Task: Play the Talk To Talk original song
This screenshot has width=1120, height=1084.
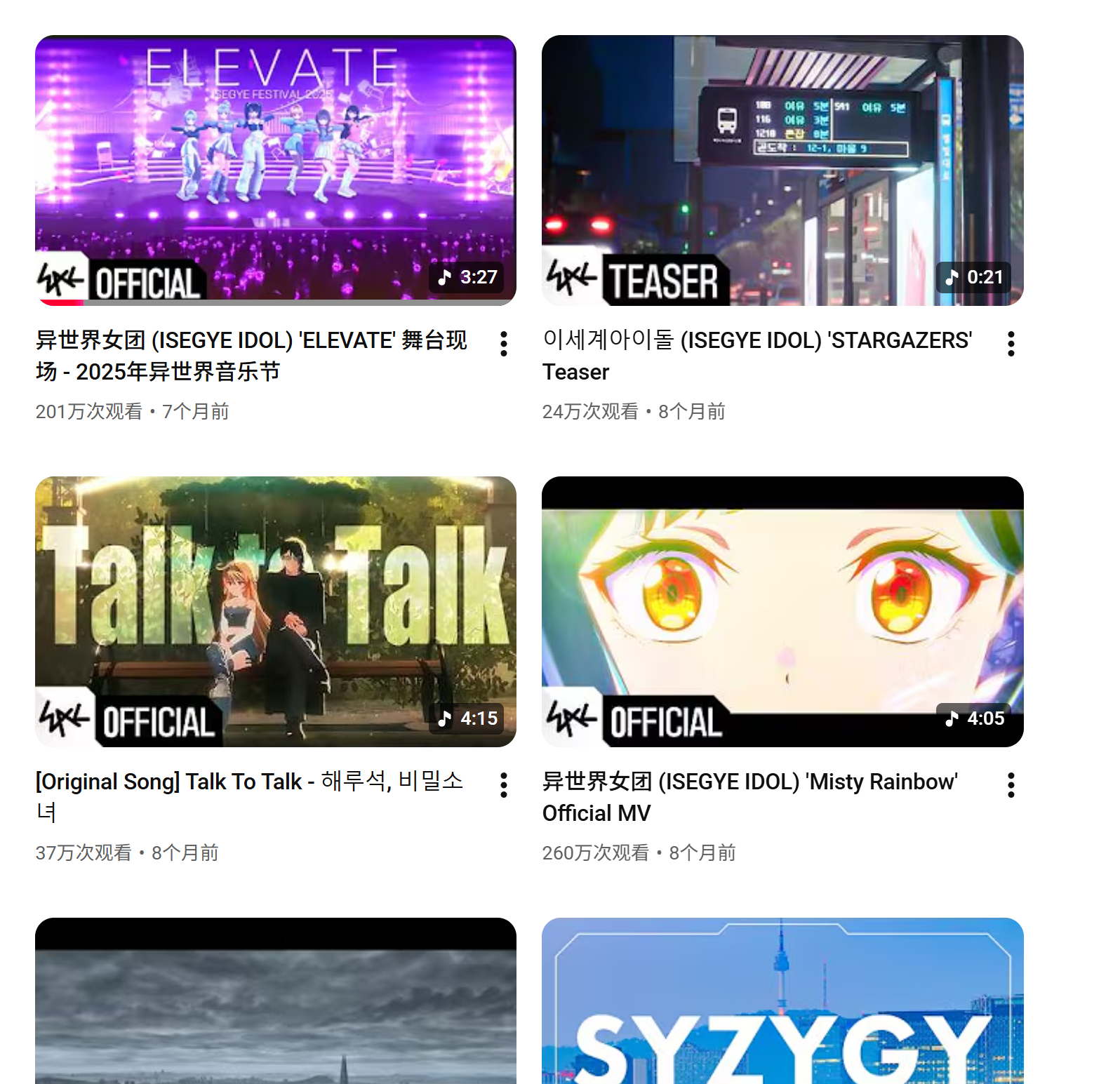Action: pyautogui.click(x=275, y=611)
